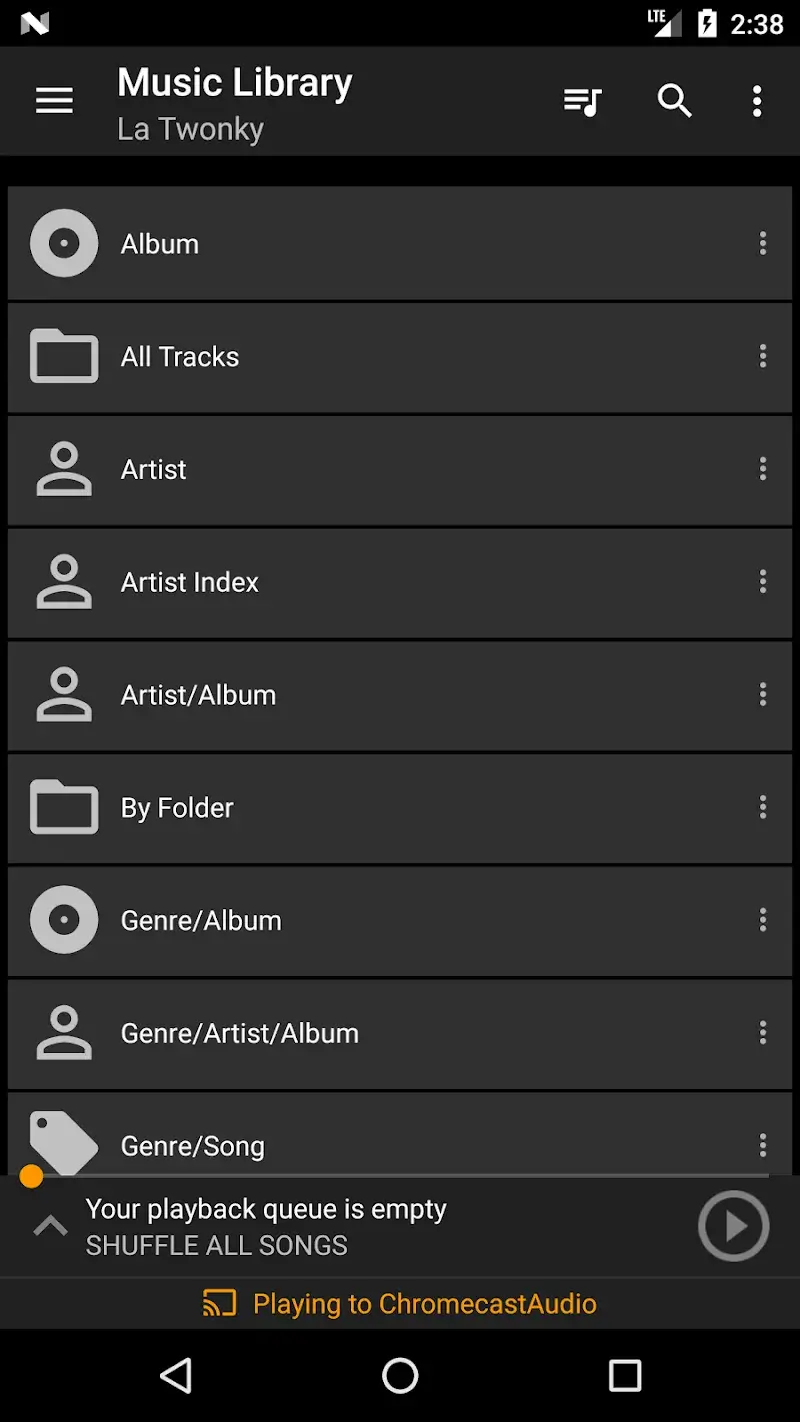Tap the search icon in the top bar
Screen dimensions: 800x1422
click(x=675, y=101)
